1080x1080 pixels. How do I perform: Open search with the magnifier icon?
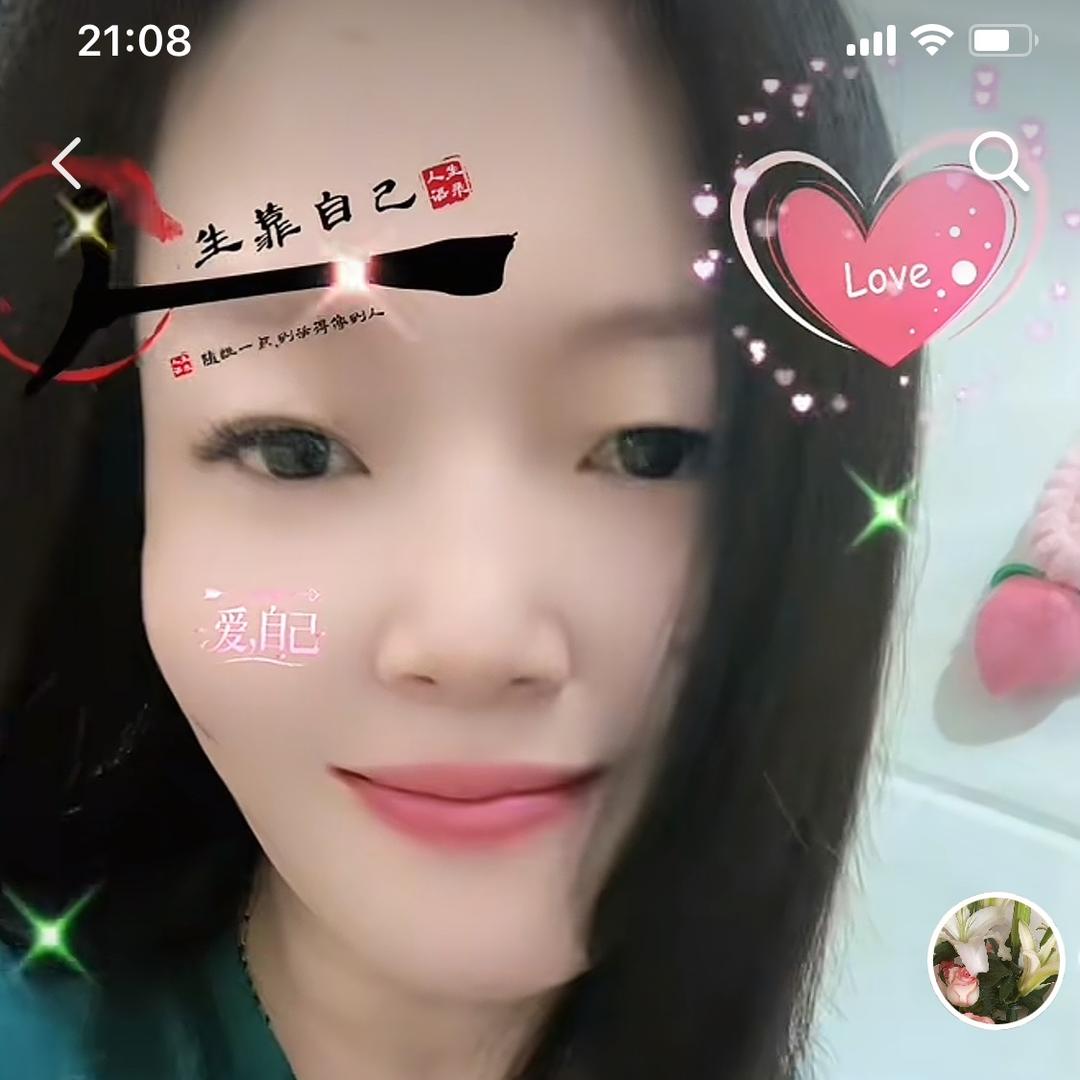[x=999, y=161]
